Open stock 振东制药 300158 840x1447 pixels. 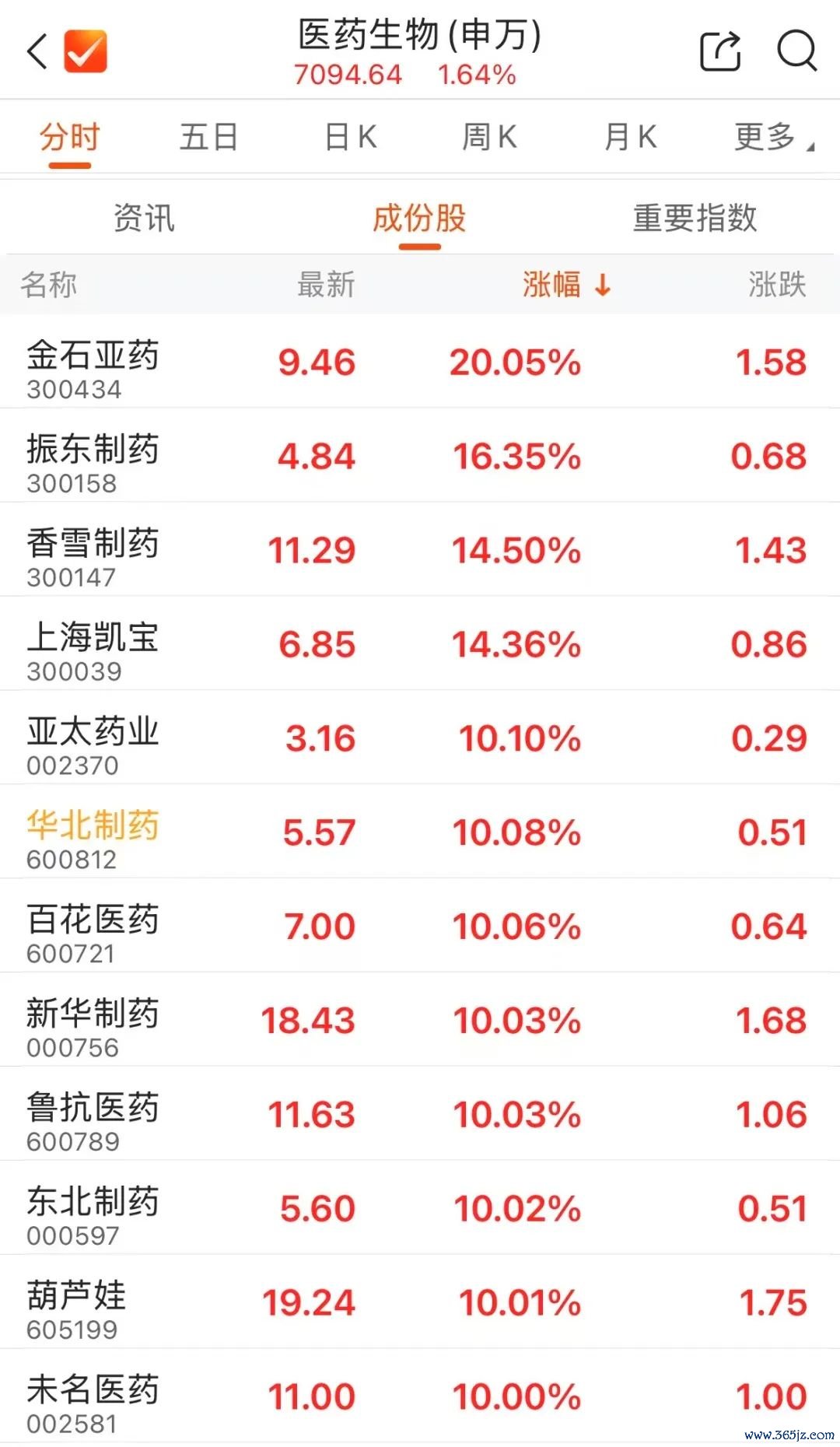point(420,456)
